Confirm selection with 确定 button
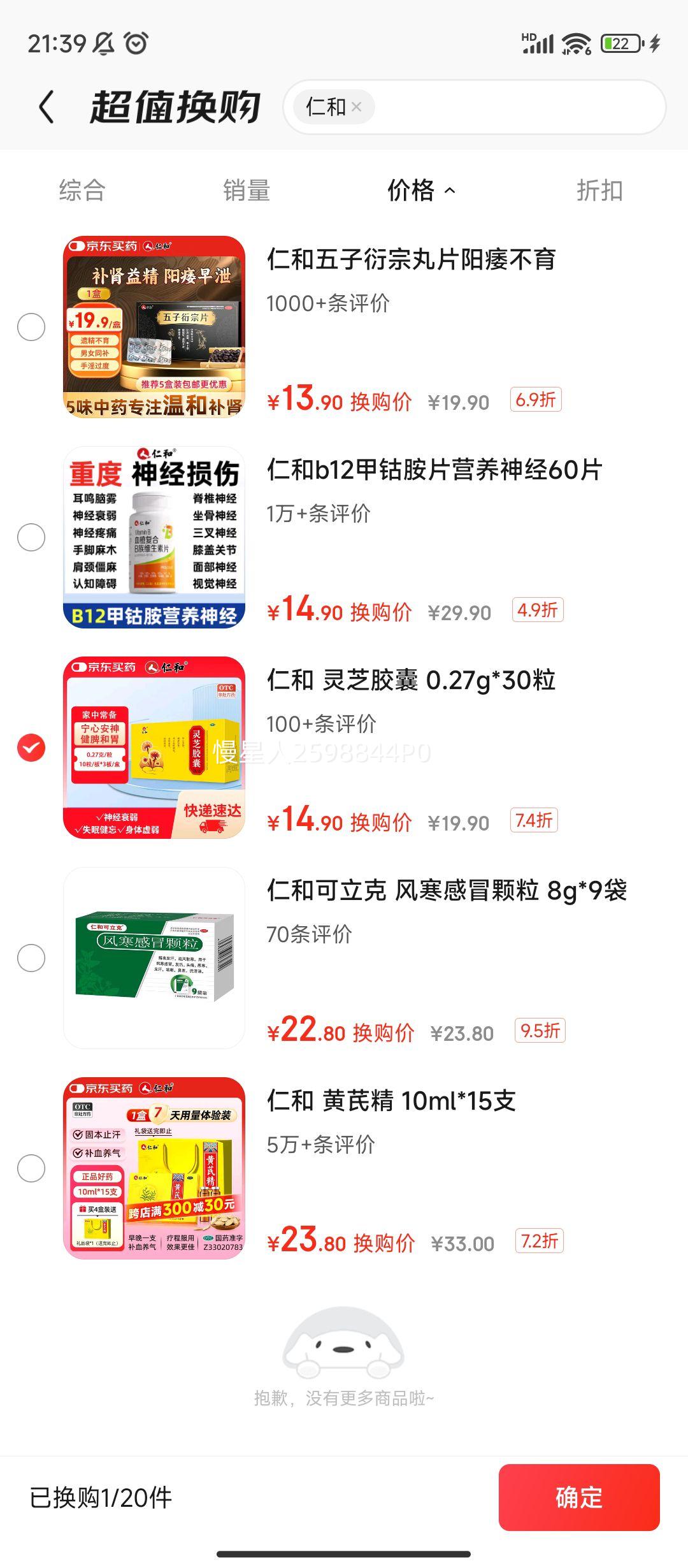This screenshot has height=1568, width=688. (x=578, y=1497)
